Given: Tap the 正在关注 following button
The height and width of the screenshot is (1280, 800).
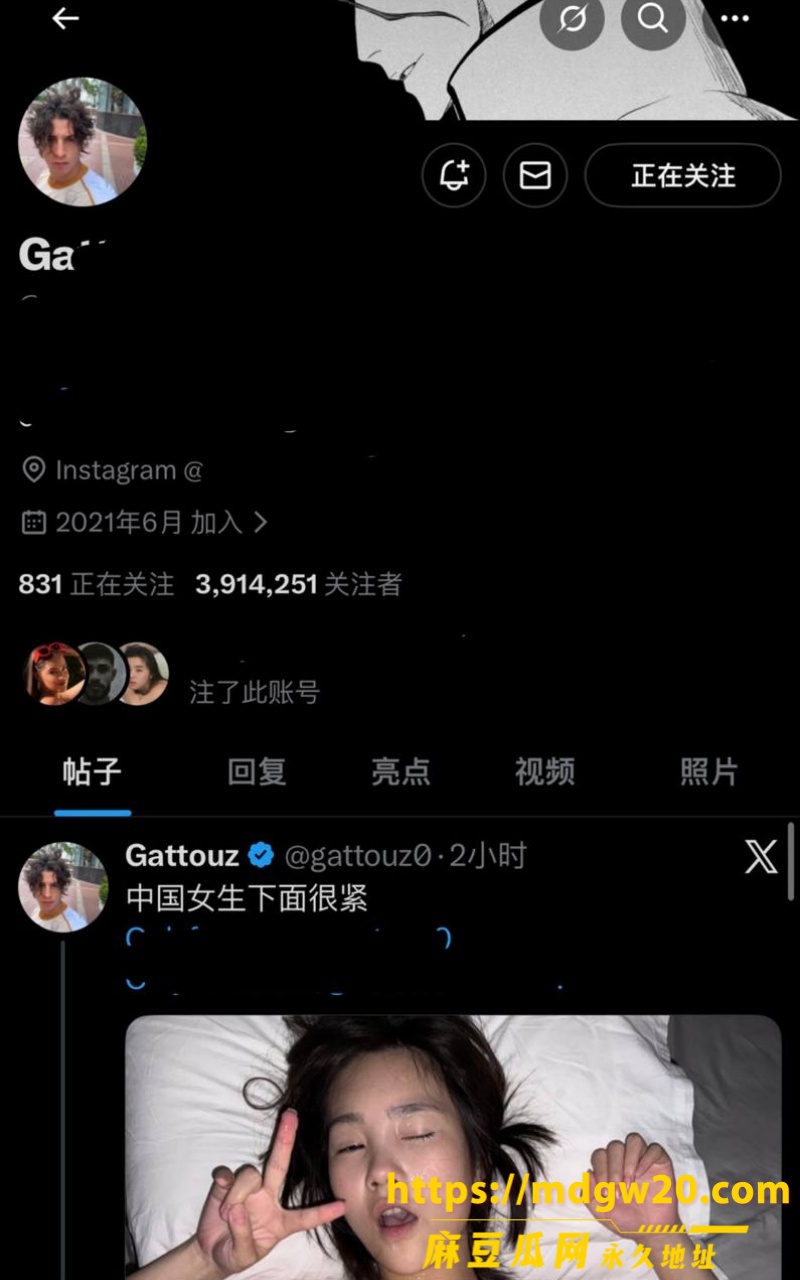Looking at the screenshot, I should pos(683,176).
